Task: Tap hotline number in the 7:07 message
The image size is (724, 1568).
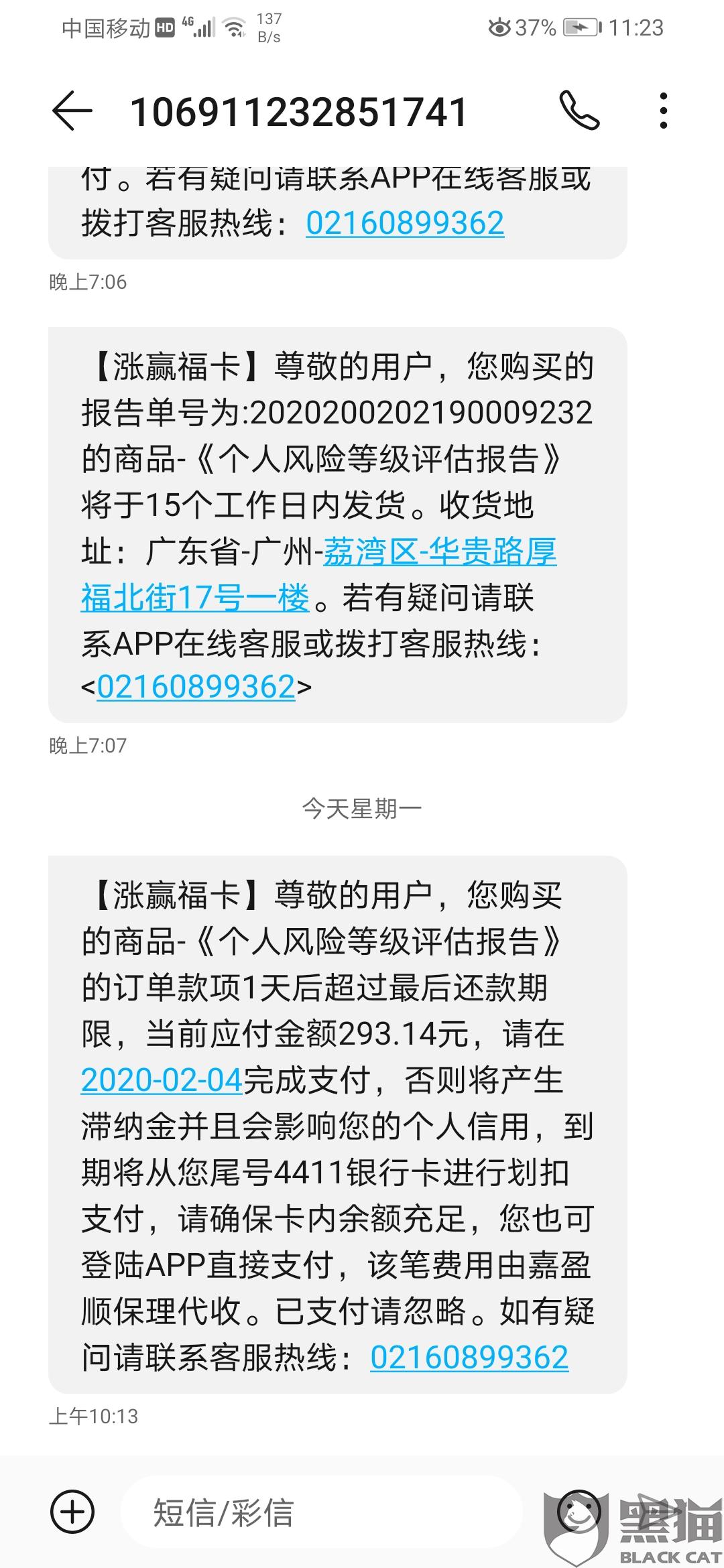Action: click(x=196, y=687)
